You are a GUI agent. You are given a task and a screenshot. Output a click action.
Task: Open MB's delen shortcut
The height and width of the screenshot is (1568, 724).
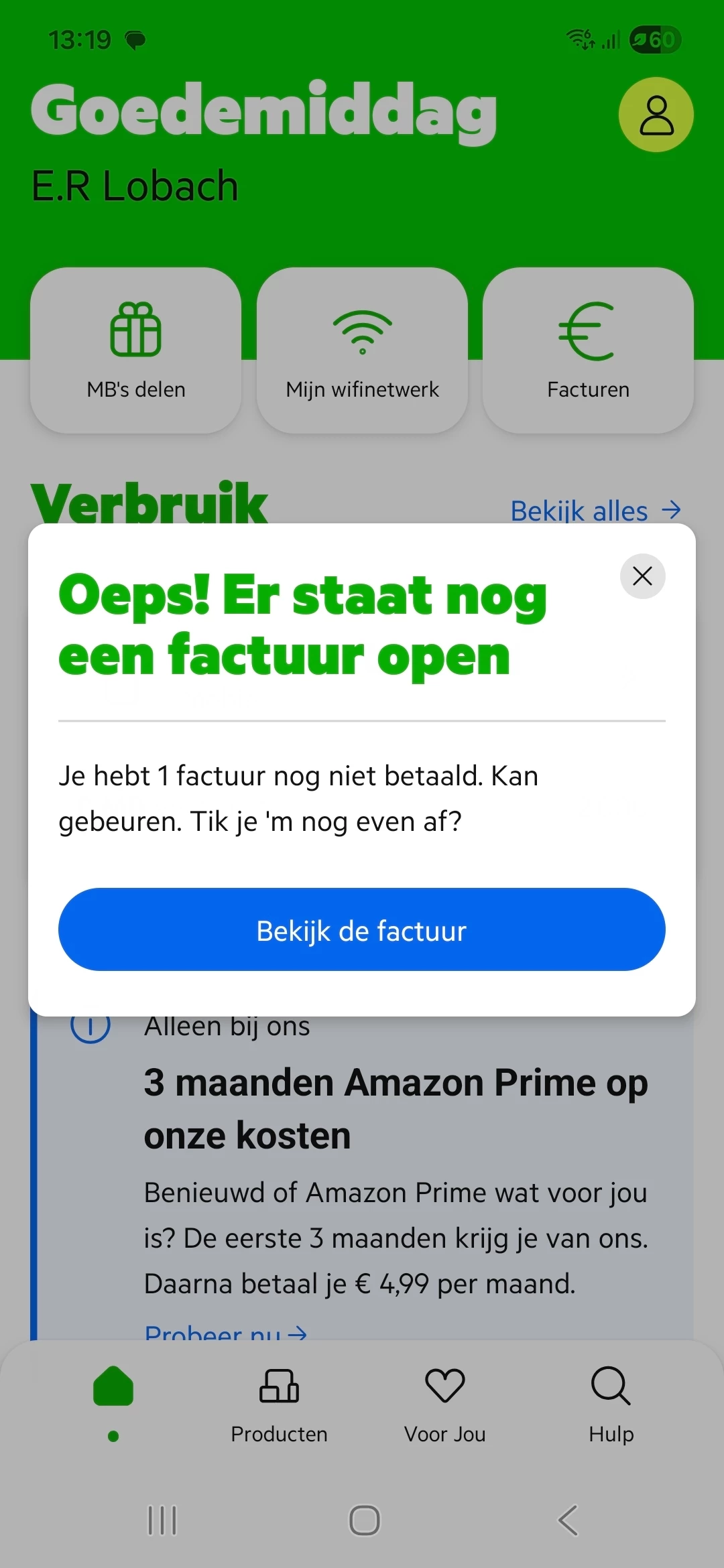tap(136, 350)
